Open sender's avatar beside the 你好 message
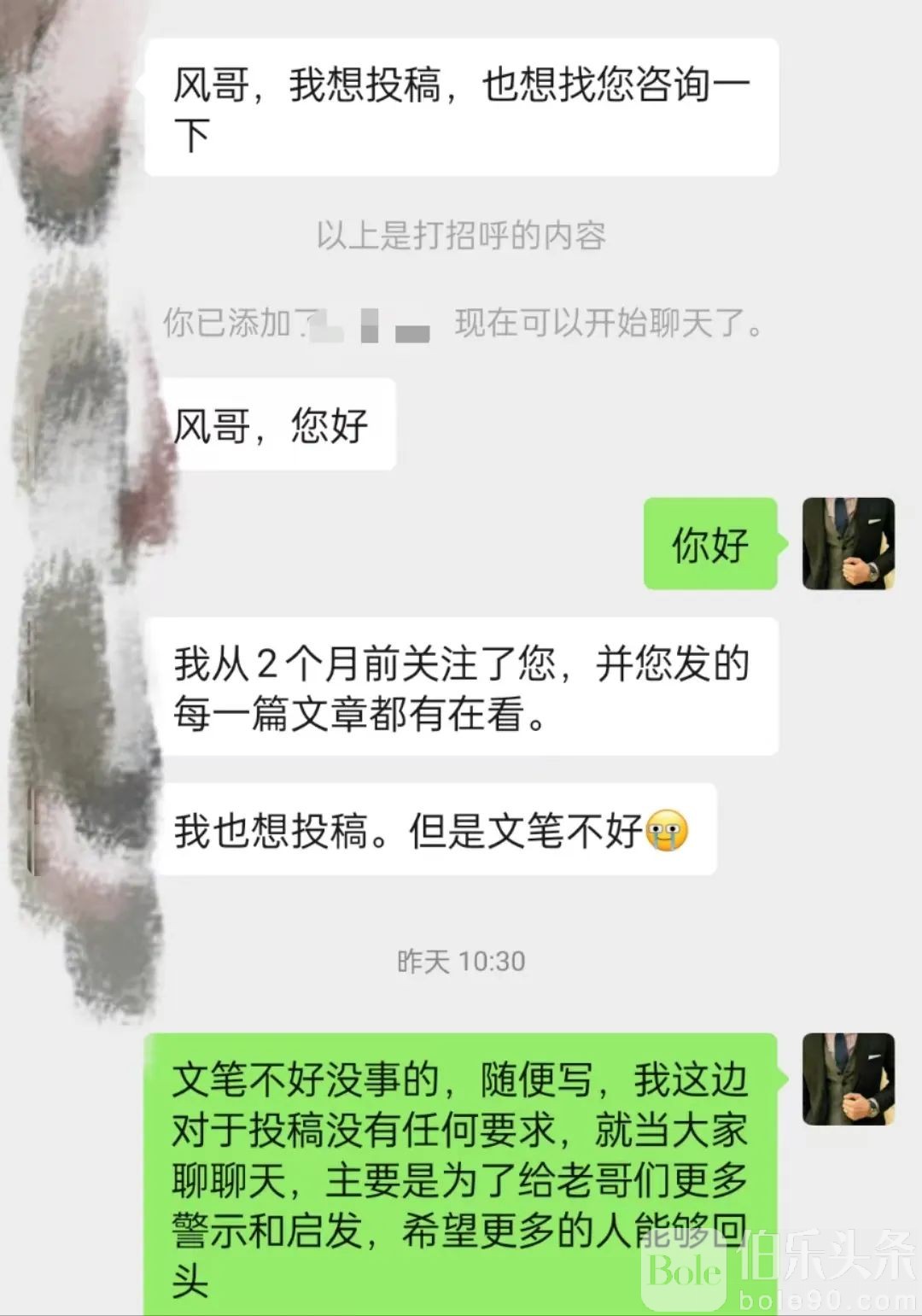Screen dimensions: 922x1316 (848, 544)
